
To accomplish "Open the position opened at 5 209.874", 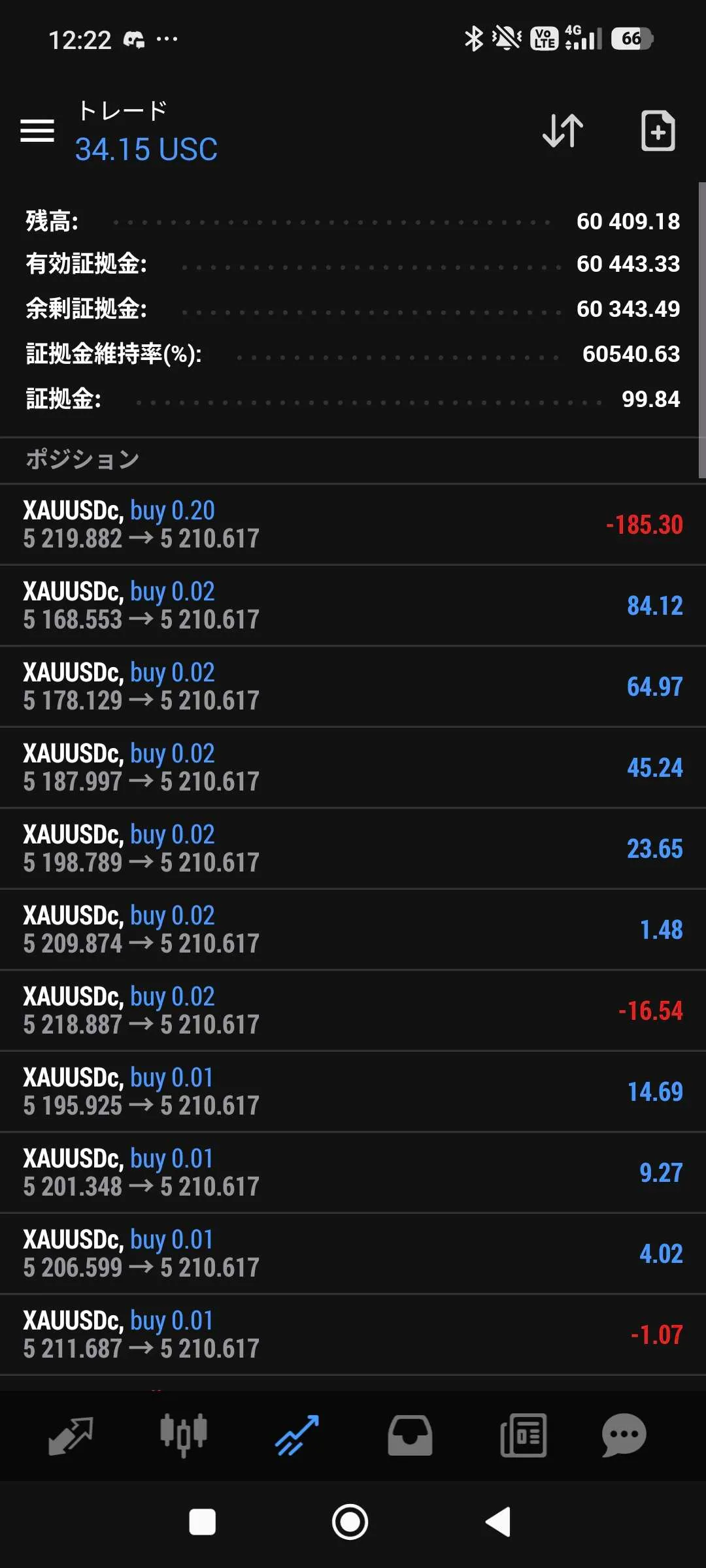I will [353, 930].
